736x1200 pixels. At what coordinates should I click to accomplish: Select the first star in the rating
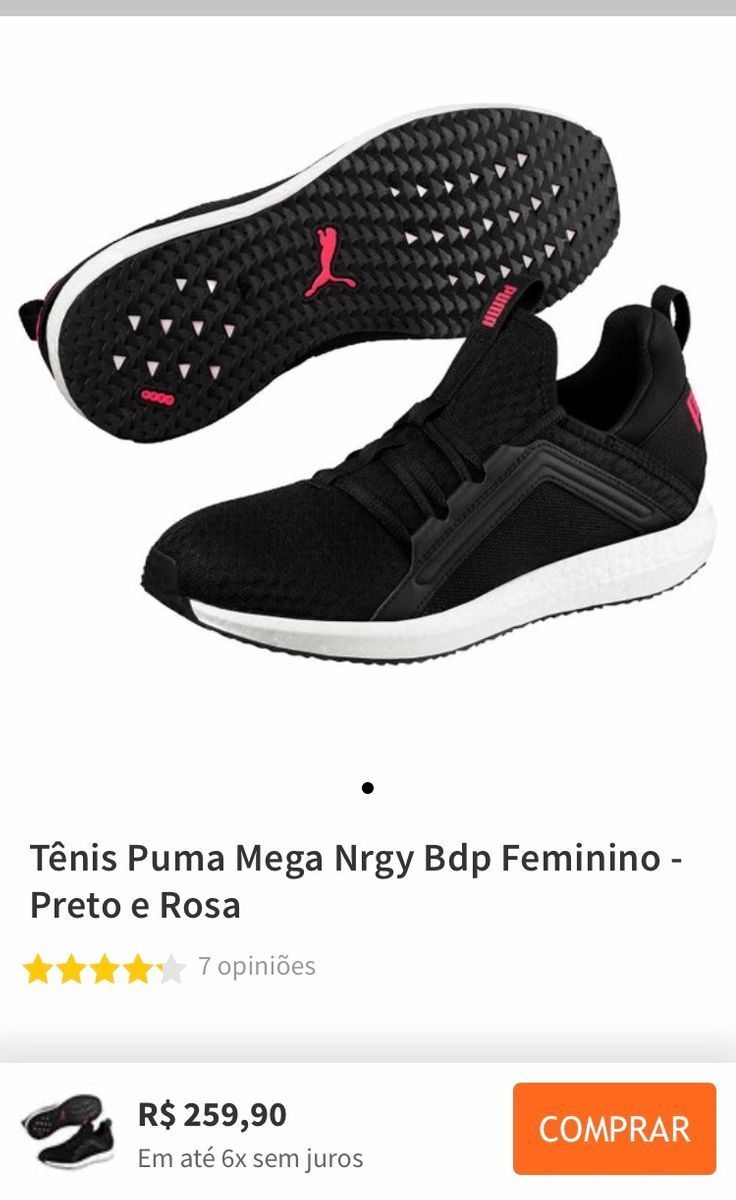pyautogui.click(x=34, y=966)
